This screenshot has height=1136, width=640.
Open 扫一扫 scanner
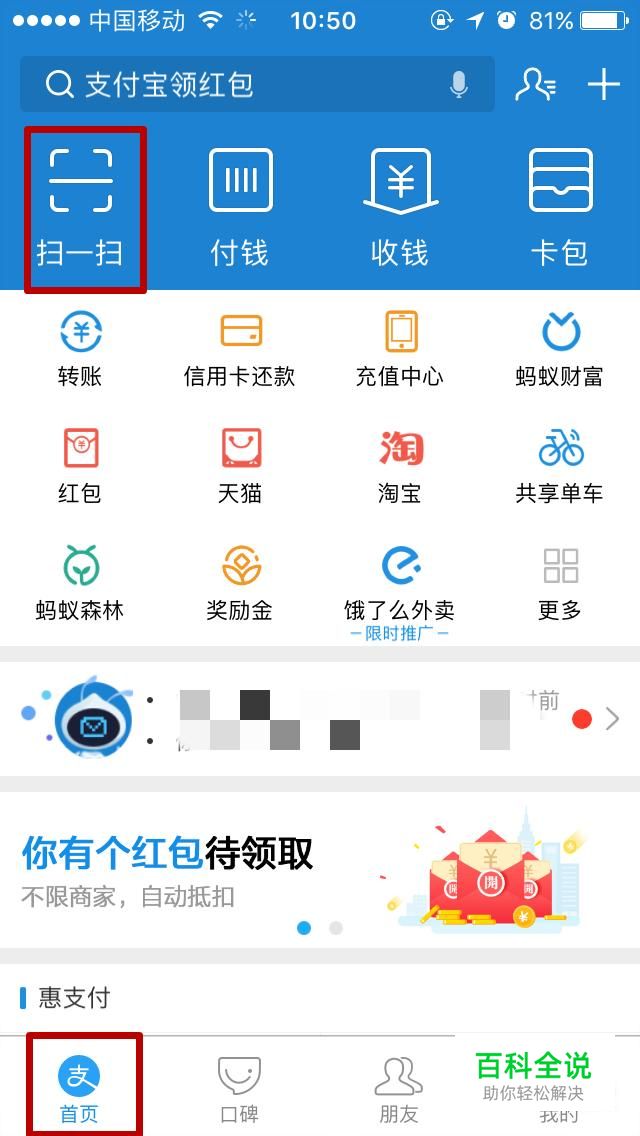coord(80,208)
